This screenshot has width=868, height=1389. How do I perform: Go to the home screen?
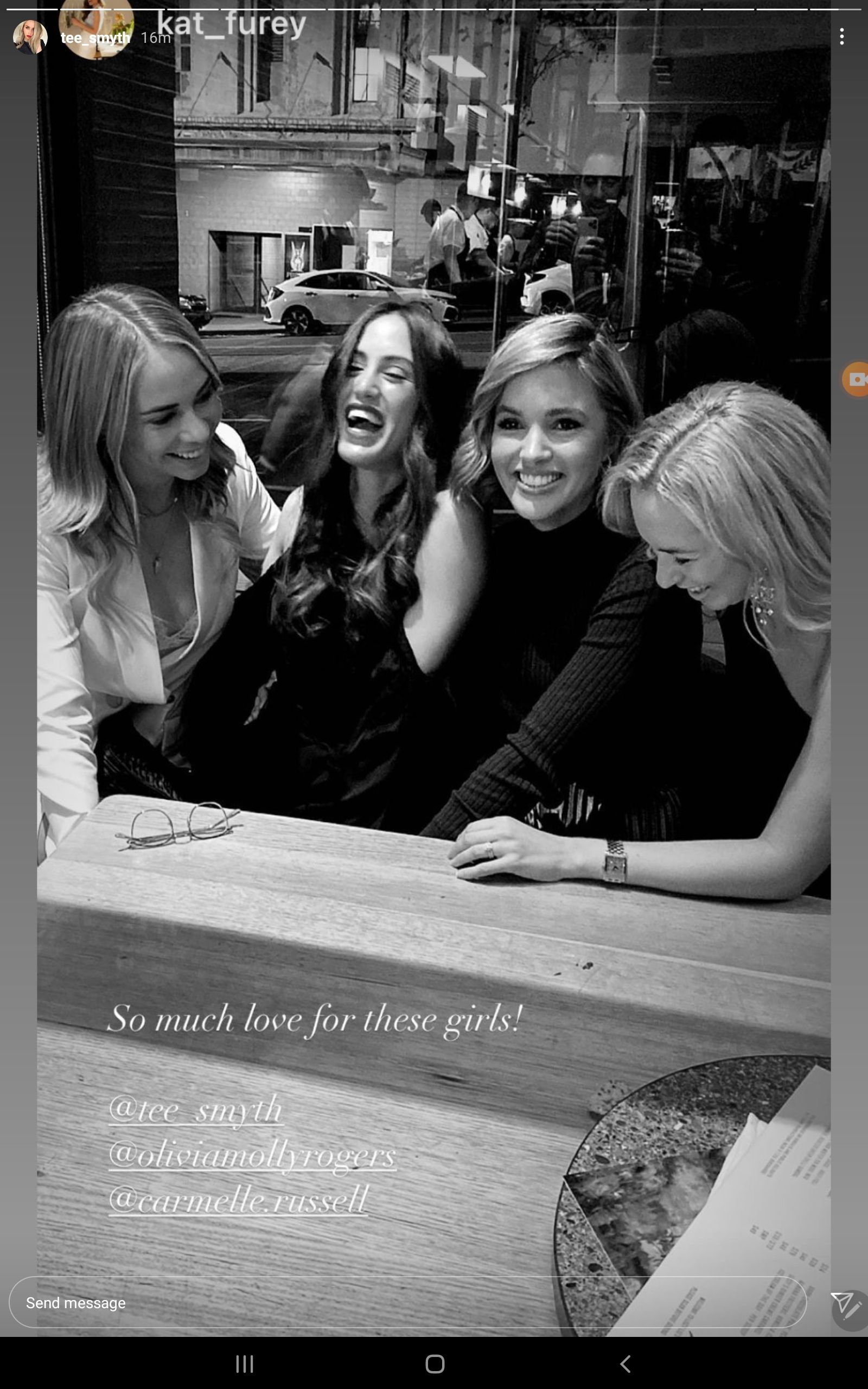coord(435,1363)
